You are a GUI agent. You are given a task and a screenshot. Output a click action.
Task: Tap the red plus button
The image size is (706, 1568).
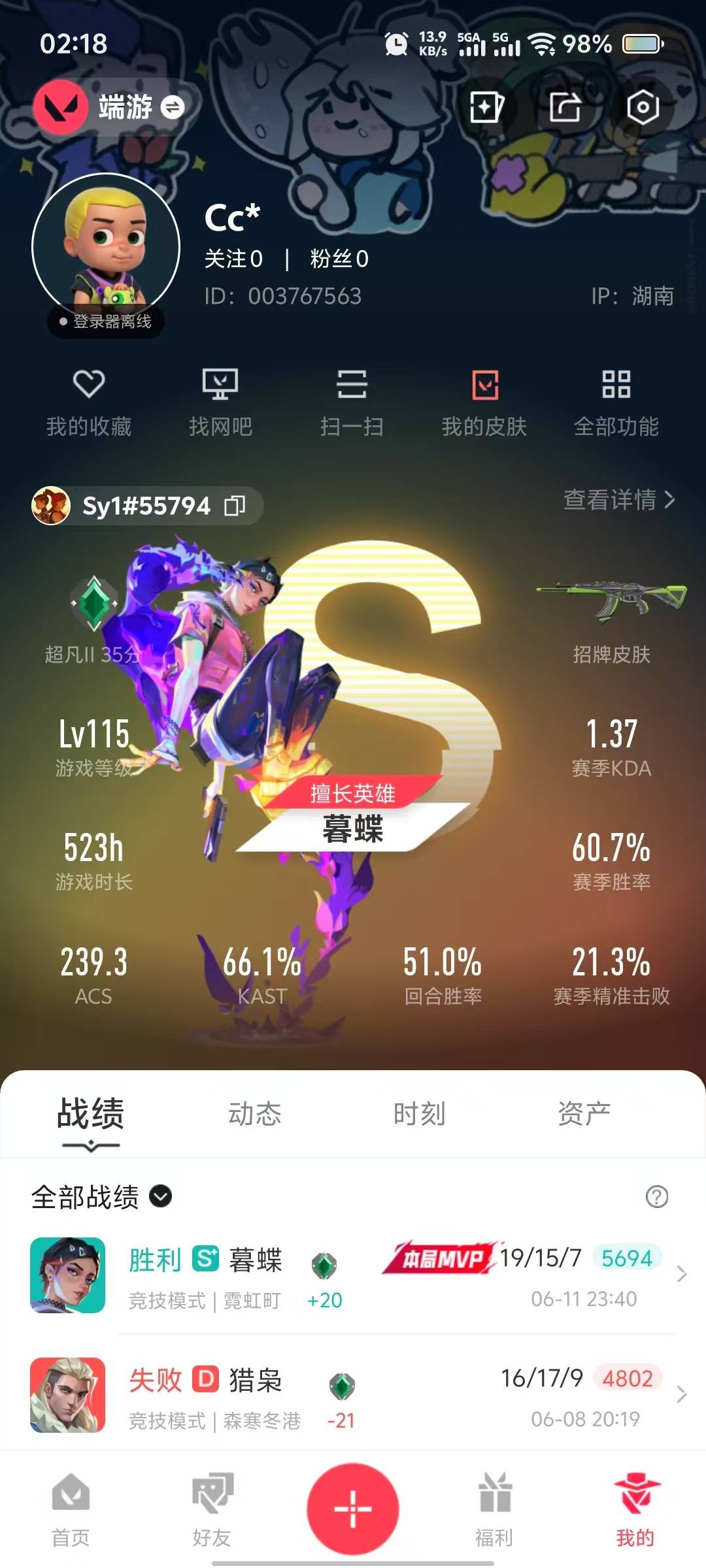pyautogui.click(x=353, y=1509)
